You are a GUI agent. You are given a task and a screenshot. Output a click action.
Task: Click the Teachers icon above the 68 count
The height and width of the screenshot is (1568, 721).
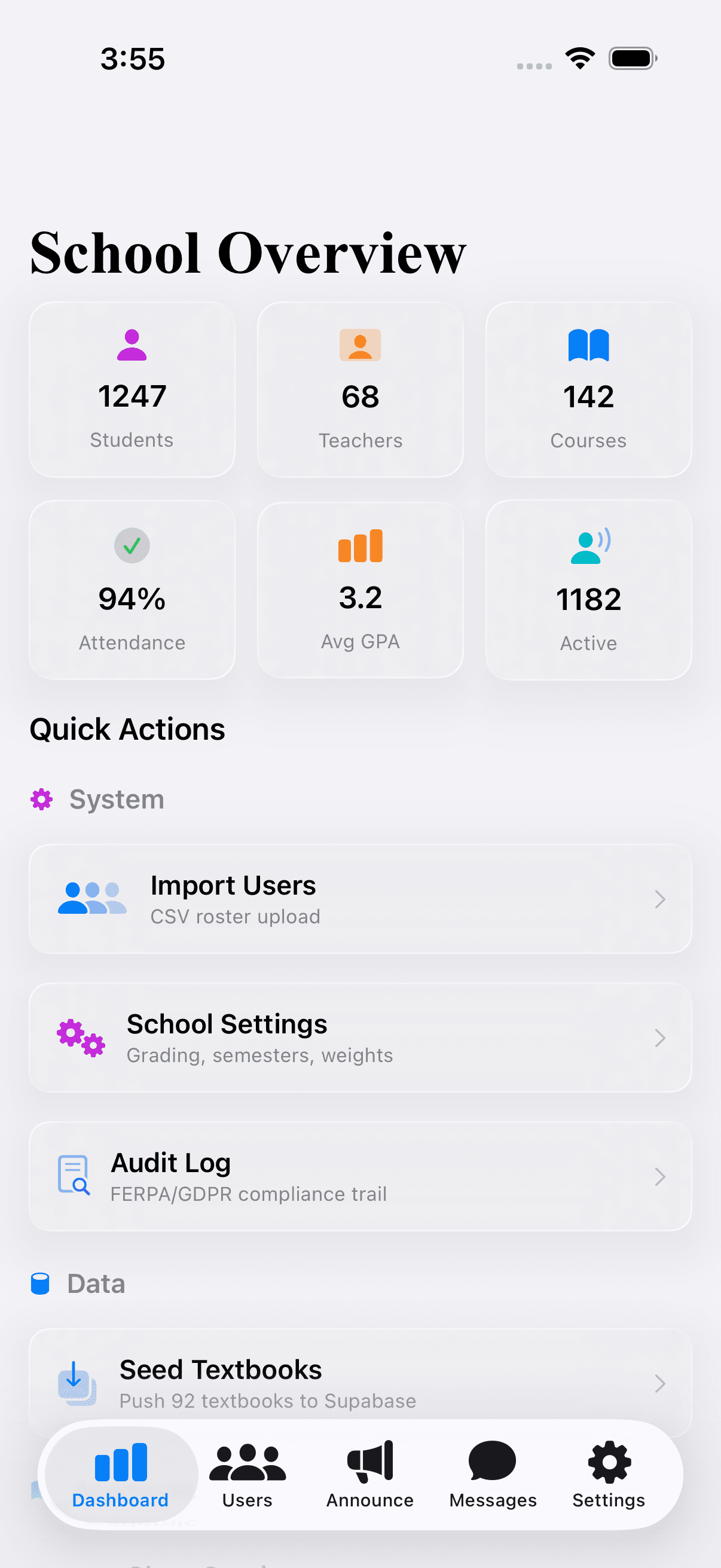(x=359, y=345)
